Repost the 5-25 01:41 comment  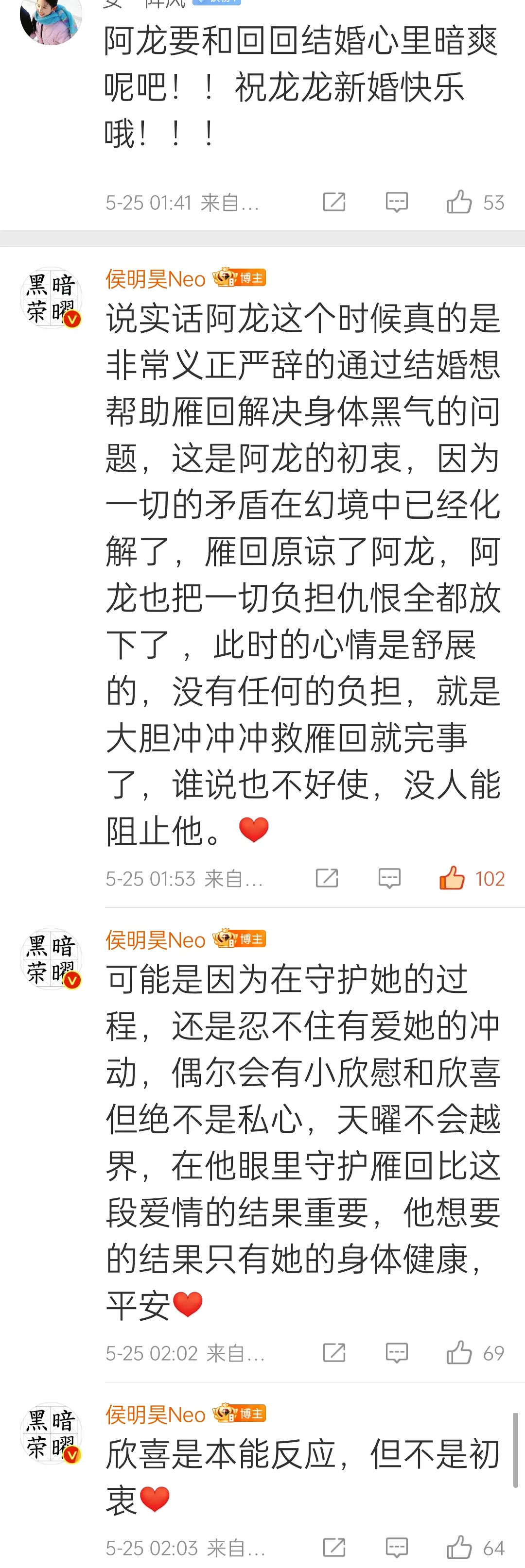334,202
